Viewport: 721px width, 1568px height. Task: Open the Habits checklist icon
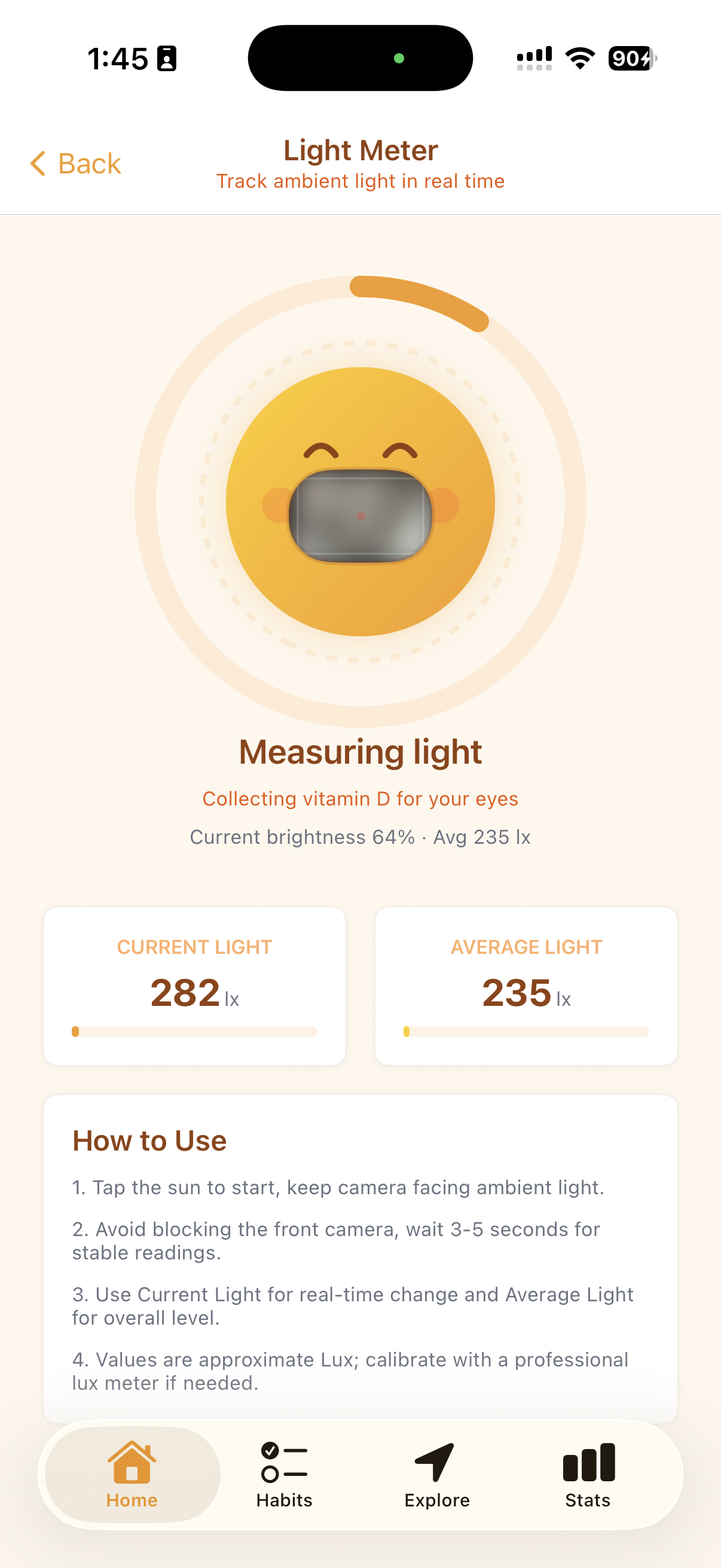click(283, 1460)
